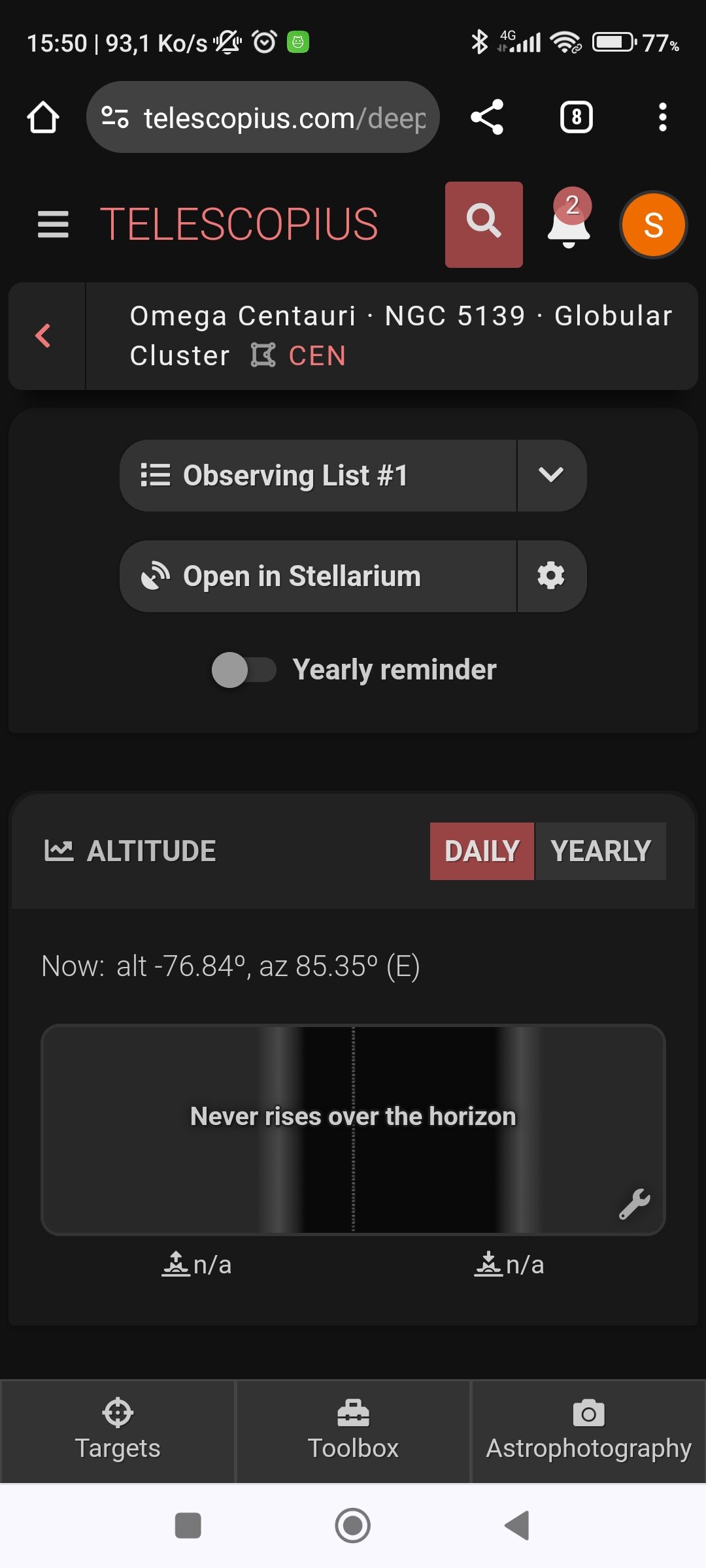Expand the observing list dropdown arrow
Image resolution: width=706 pixels, height=1568 pixels.
[551, 476]
